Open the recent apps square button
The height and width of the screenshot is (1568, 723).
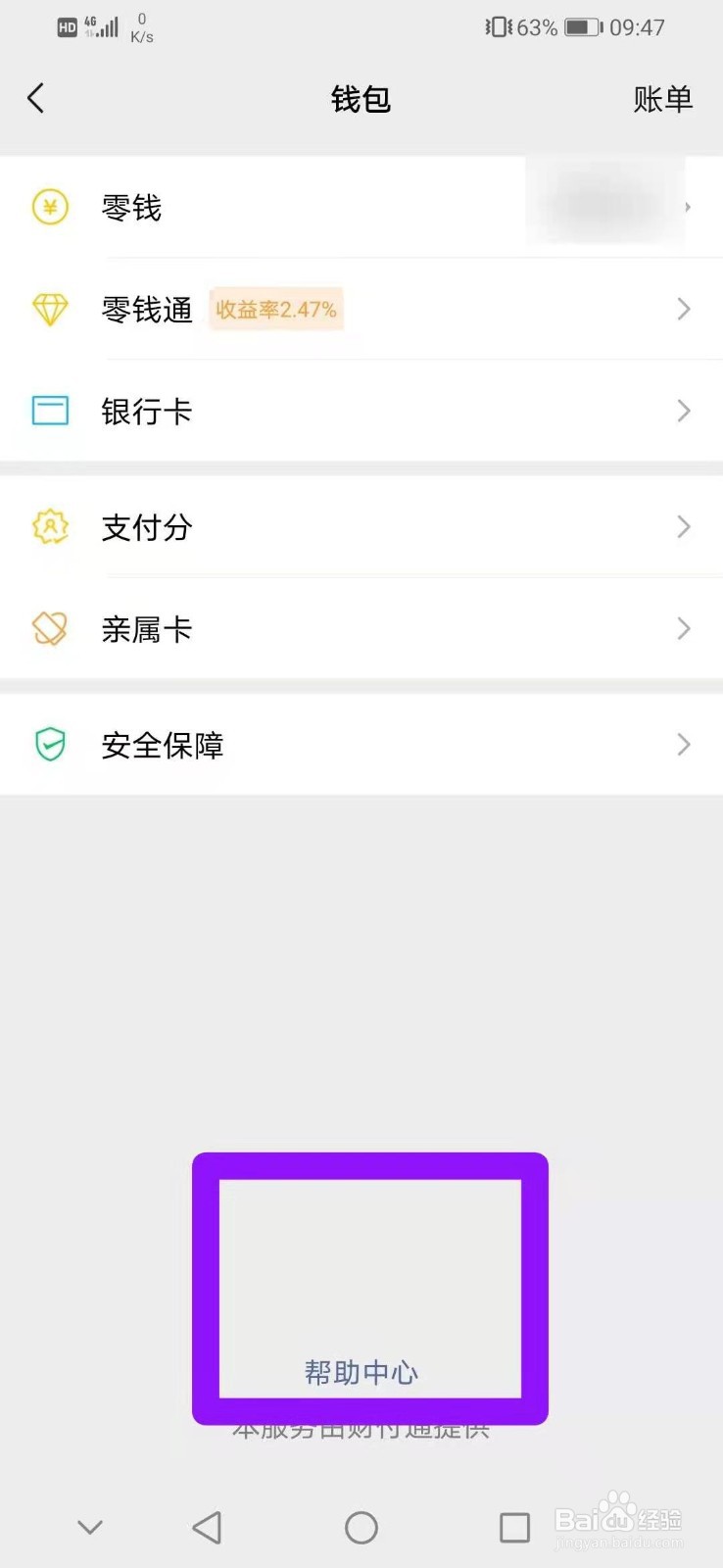[514, 1527]
